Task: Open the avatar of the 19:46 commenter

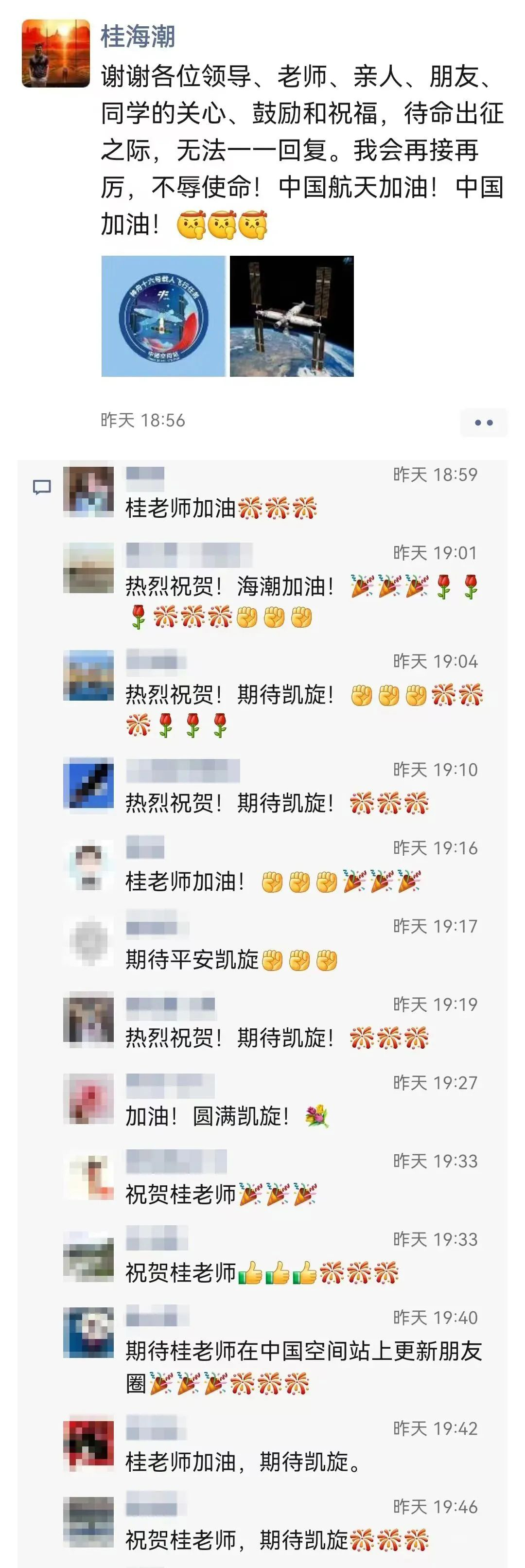Action: pos(89,1522)
